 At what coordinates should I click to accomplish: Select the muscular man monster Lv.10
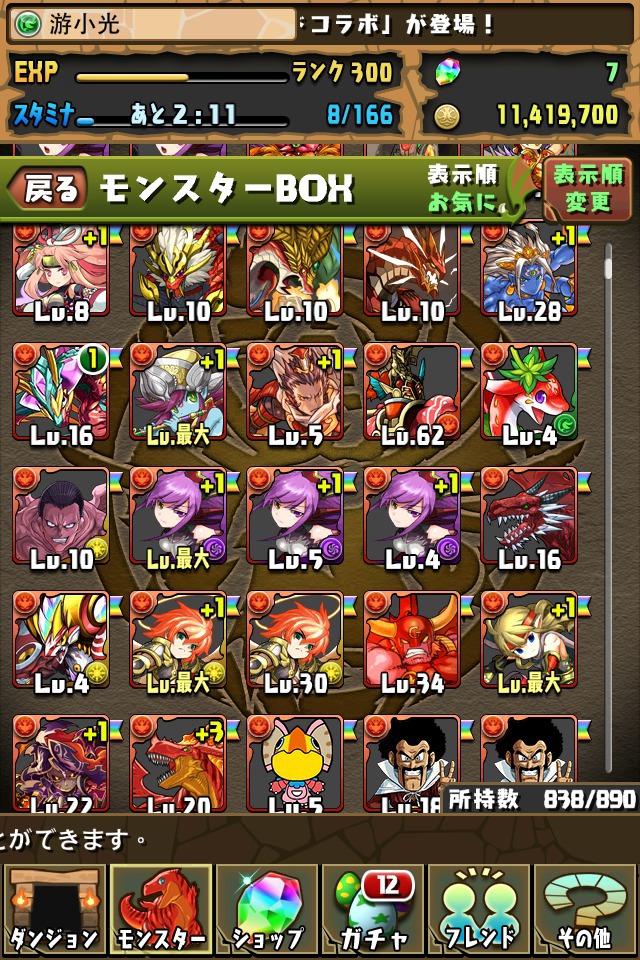[x=61, y=516]
